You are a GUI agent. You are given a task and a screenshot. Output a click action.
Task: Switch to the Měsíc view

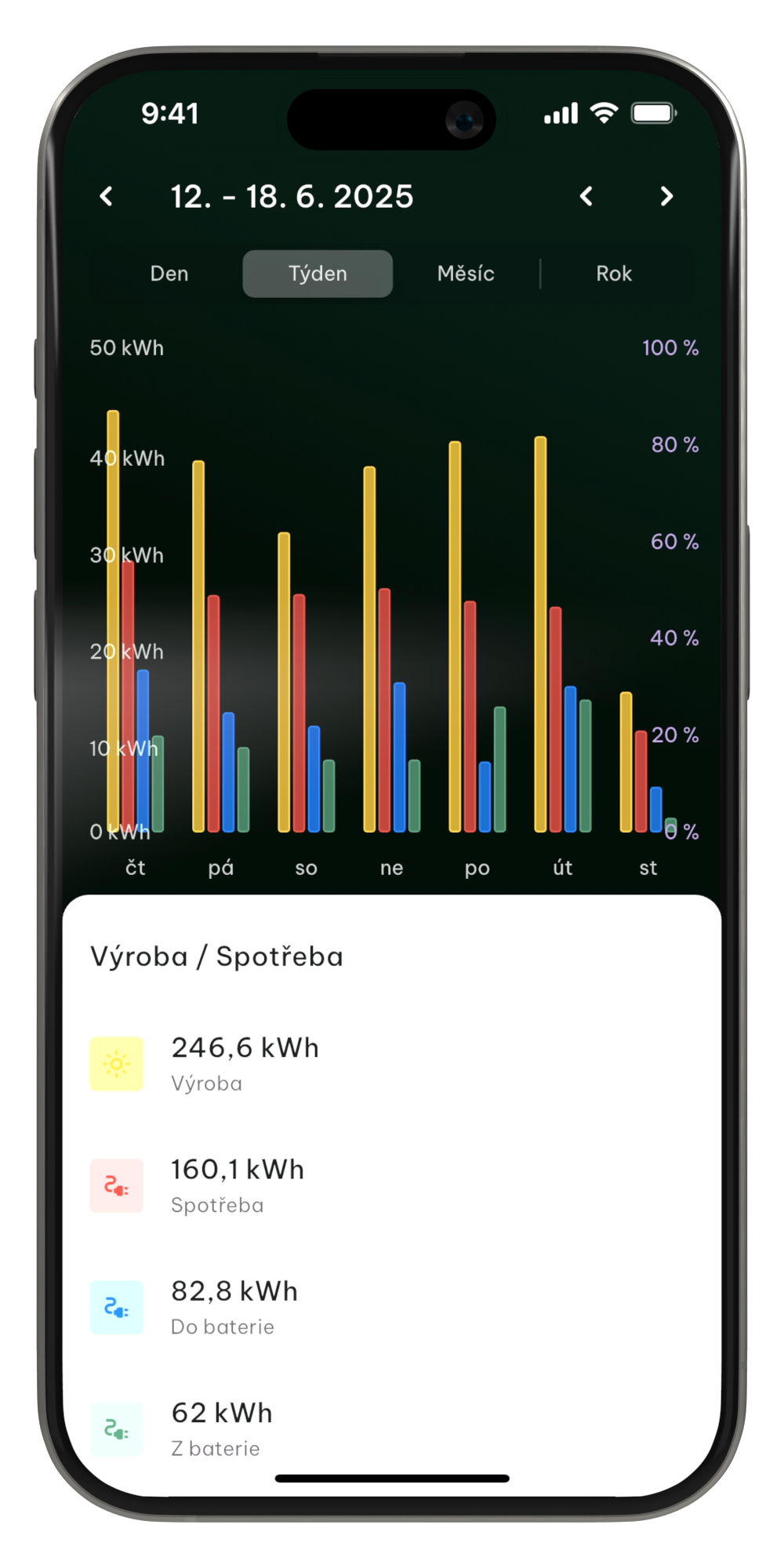[466, 274]
